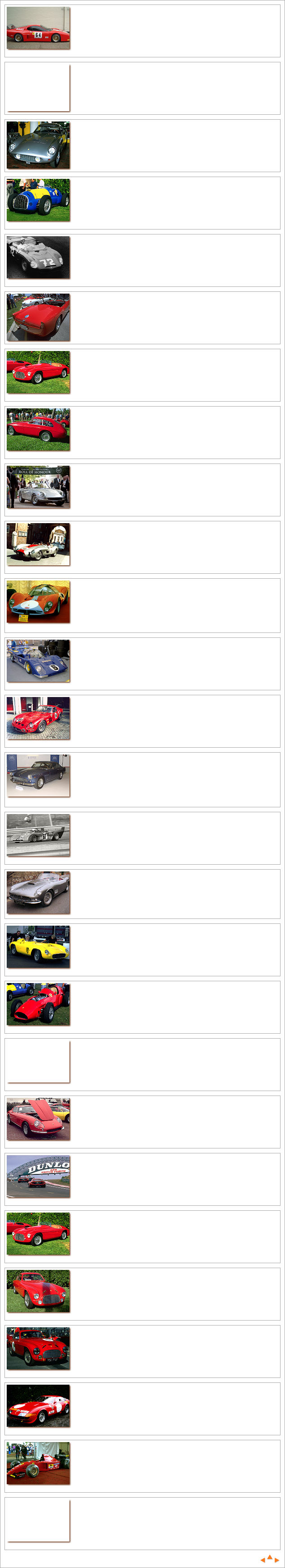This screenshot has width=285, height=1568.
Task: Open the red race car number 64 photo
Action: click(39, 28)
